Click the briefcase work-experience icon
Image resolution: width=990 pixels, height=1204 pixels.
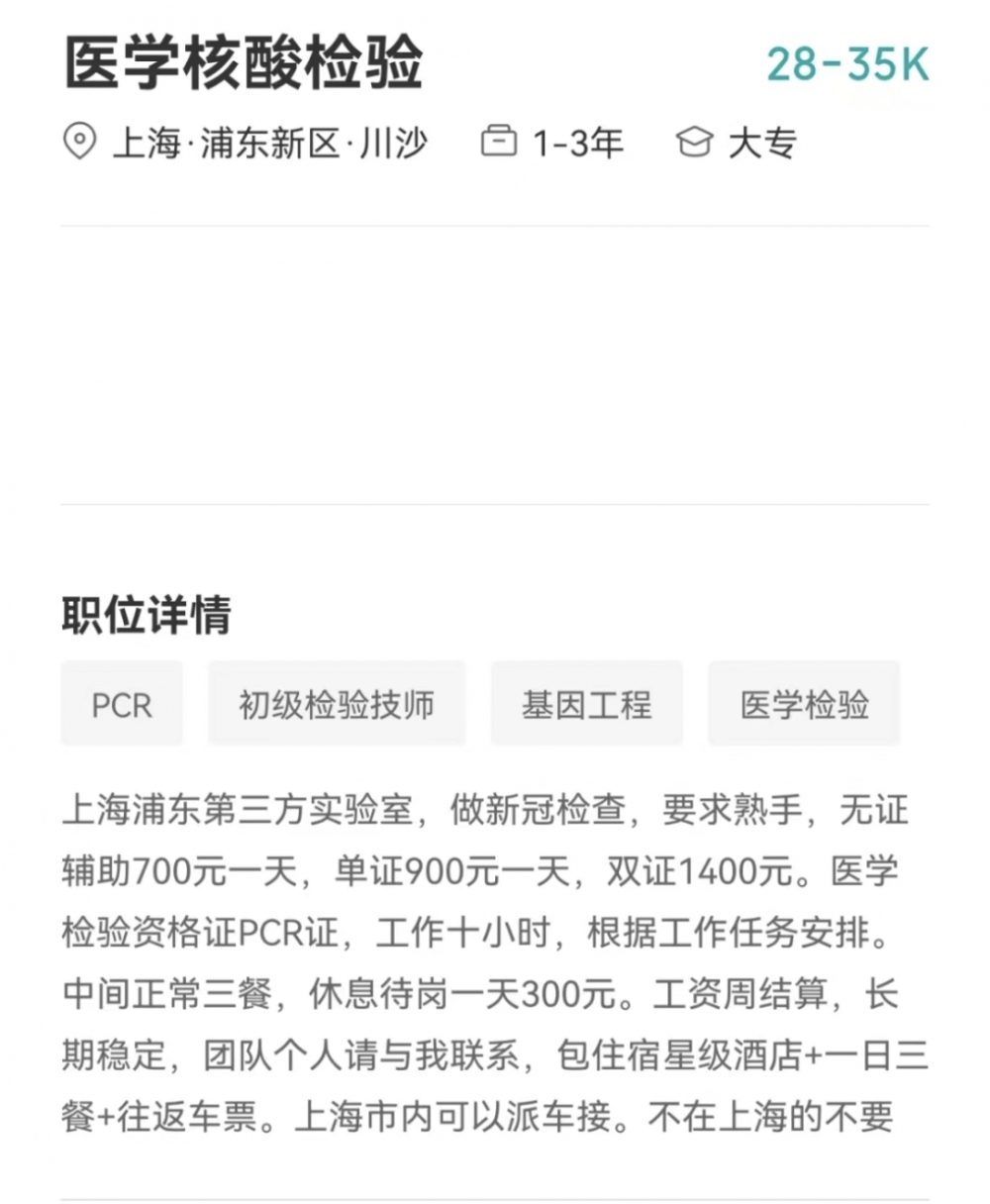coord(500,143)
